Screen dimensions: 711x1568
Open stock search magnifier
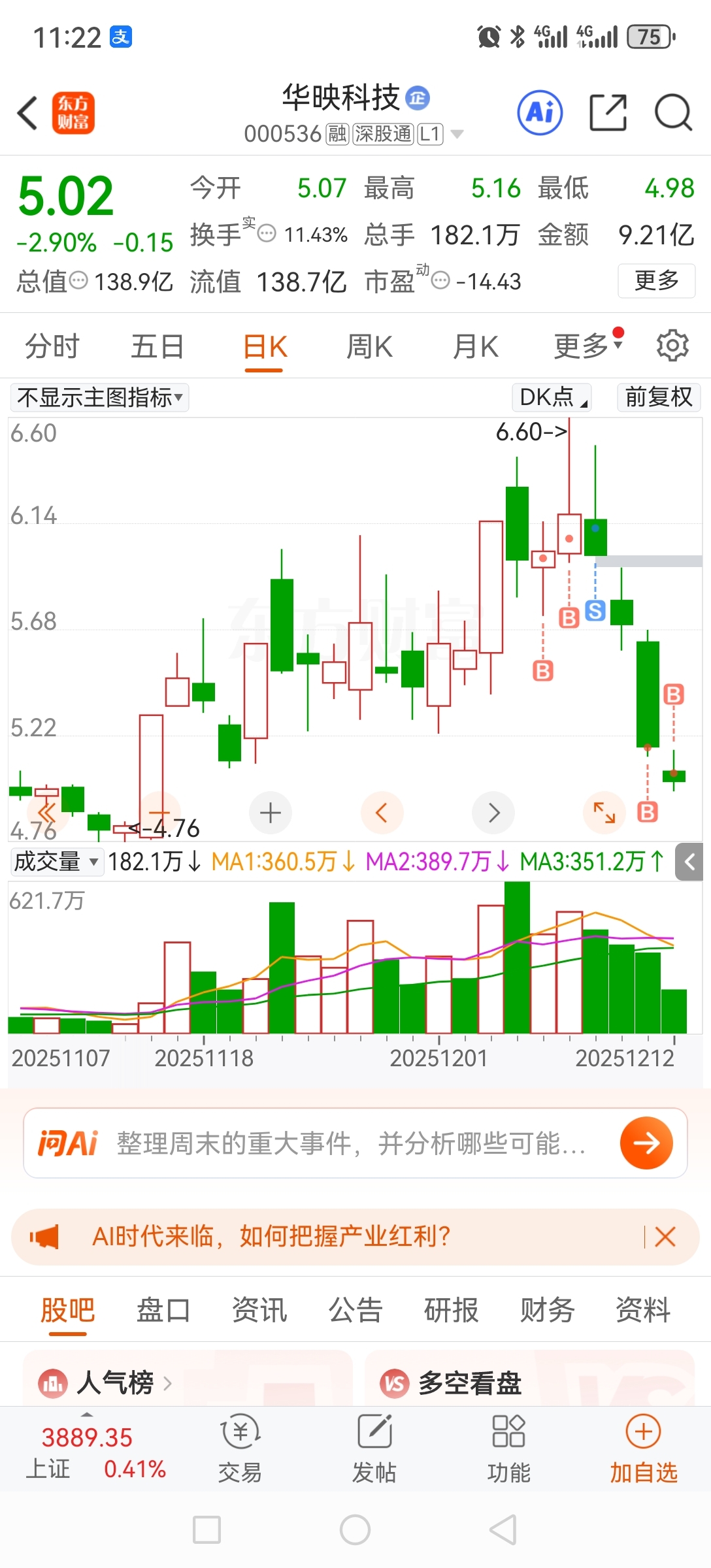(x=673, y=113)
